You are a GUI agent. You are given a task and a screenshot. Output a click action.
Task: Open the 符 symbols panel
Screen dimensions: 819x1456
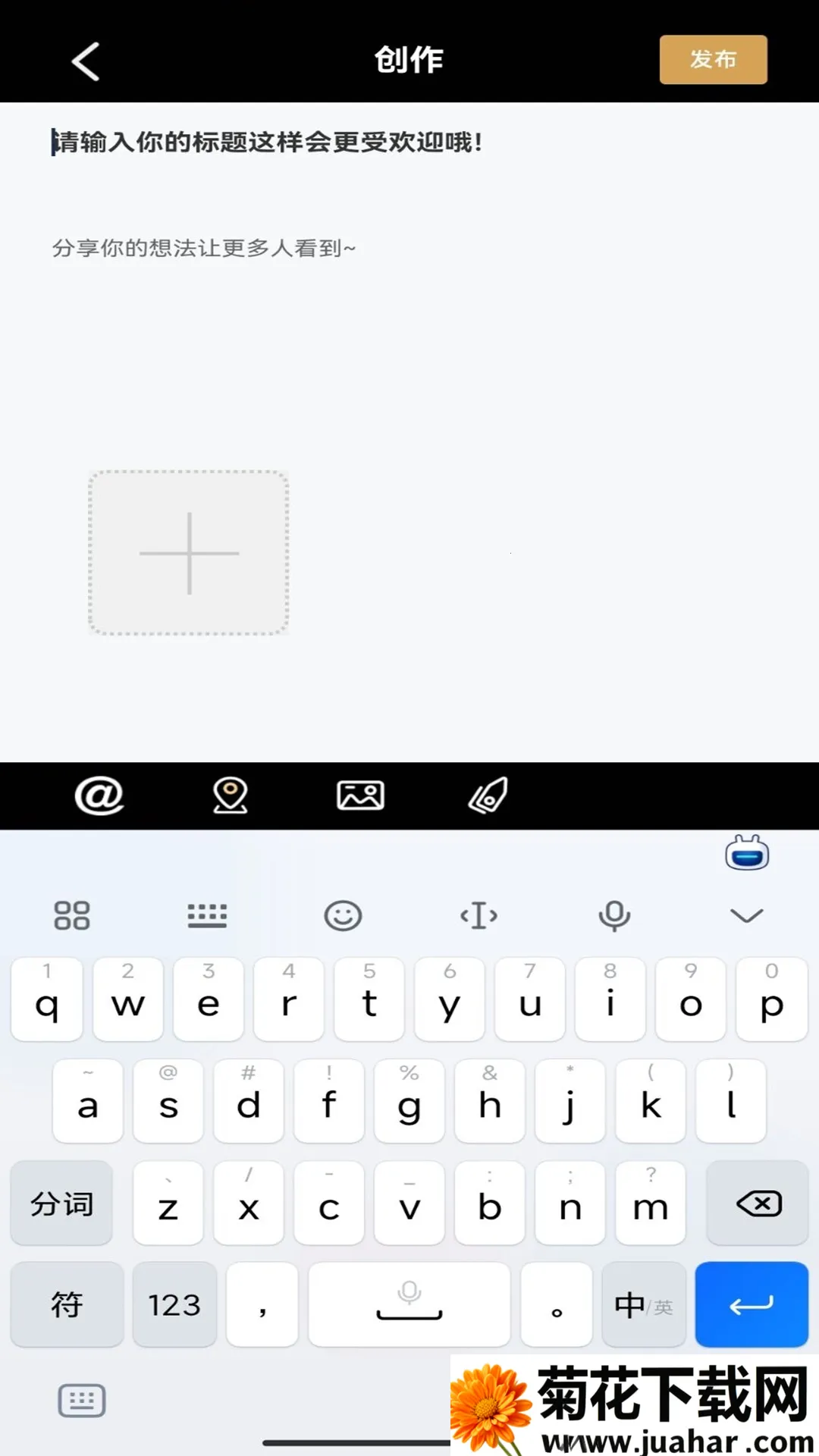click(x=67, y=1305)
